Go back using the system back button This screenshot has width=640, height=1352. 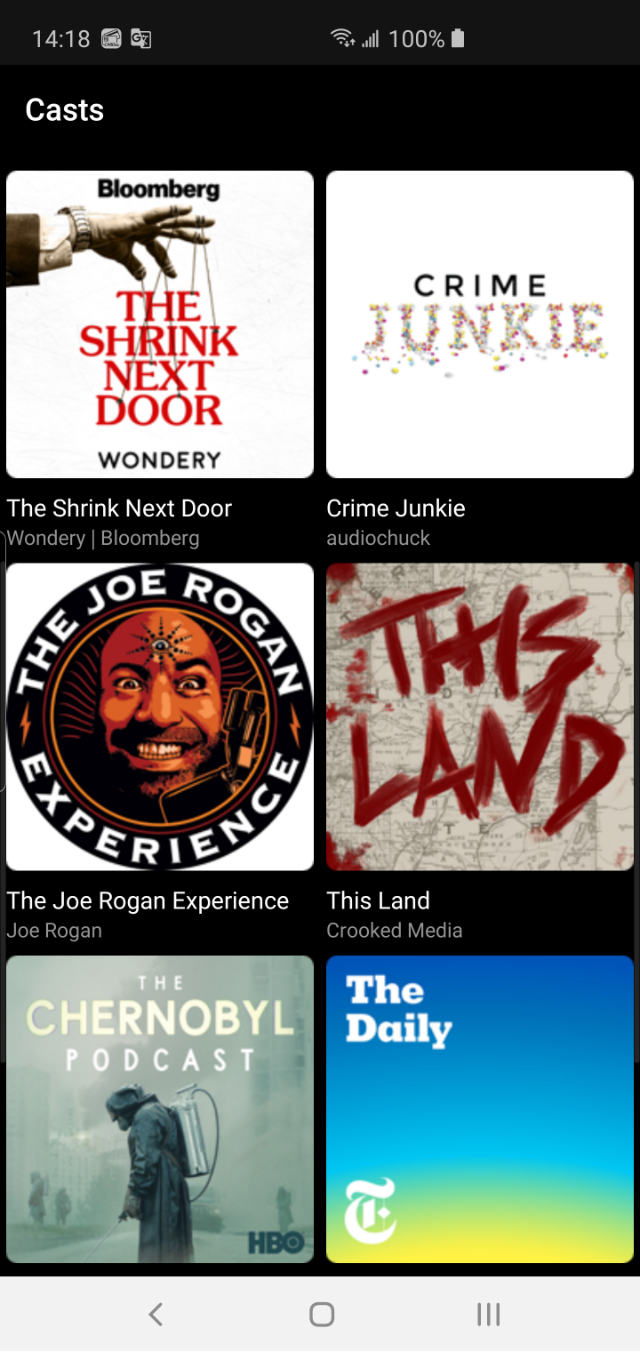click(155, 1314)
